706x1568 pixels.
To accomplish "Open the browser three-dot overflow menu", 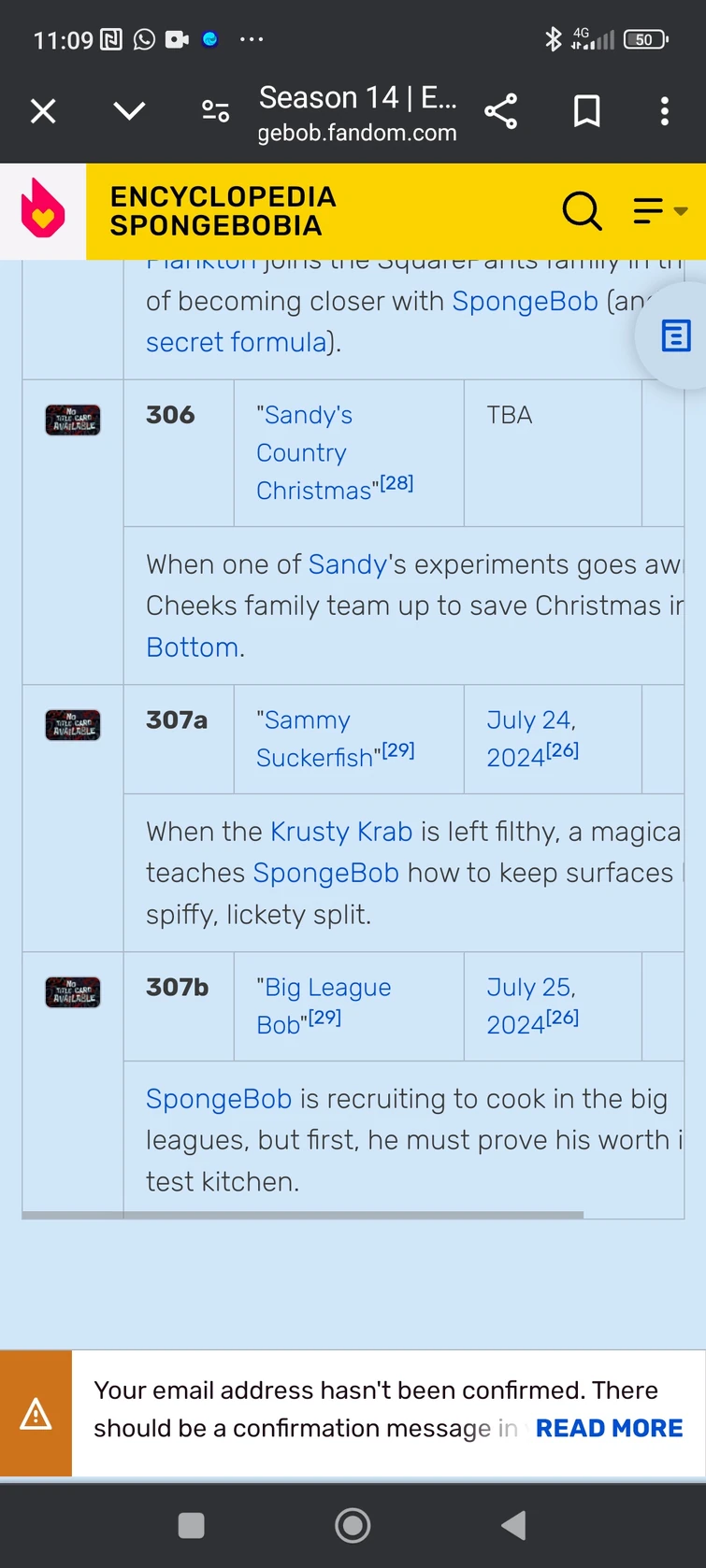I will (x=664, y=111).
